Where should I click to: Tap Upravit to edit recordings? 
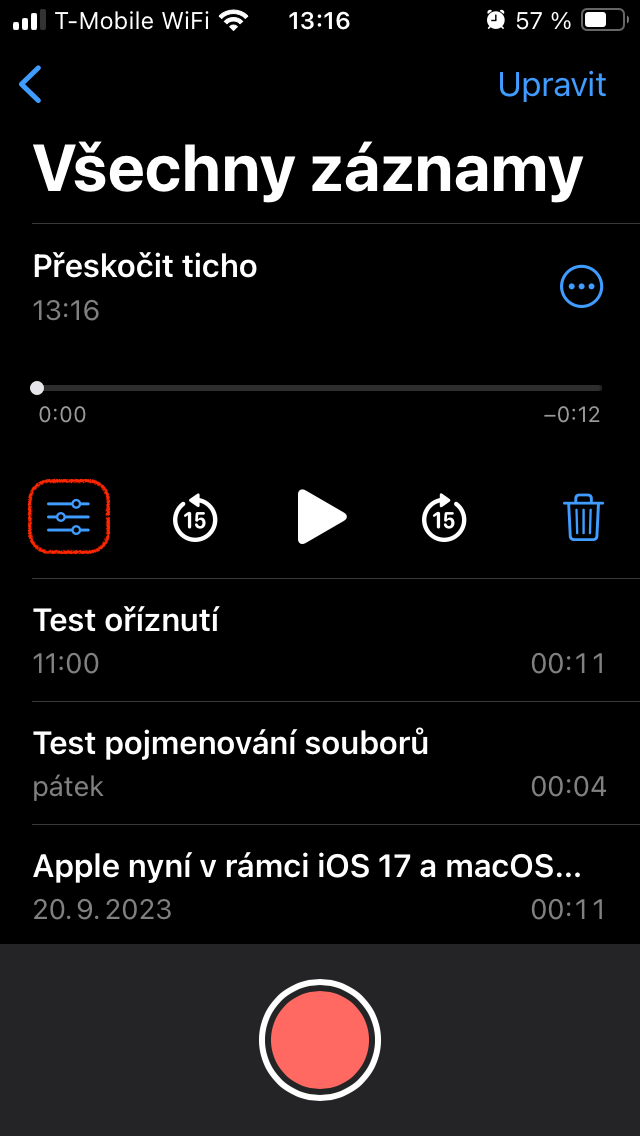tap(552, 85)
